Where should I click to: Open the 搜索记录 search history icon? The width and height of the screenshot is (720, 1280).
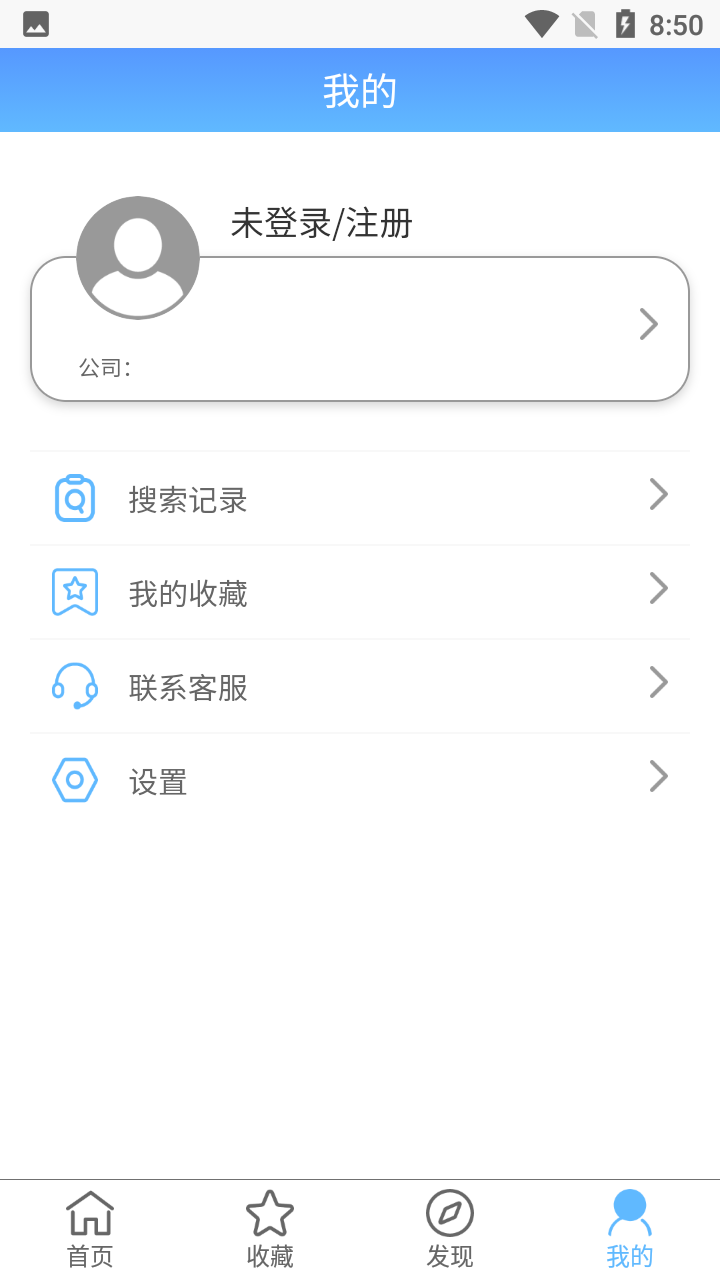(74, 495)
